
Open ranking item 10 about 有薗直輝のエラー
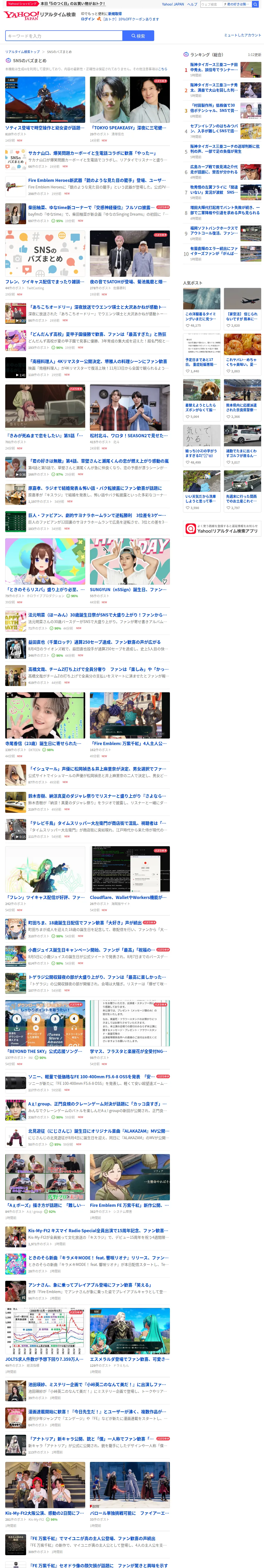(222, 253)
